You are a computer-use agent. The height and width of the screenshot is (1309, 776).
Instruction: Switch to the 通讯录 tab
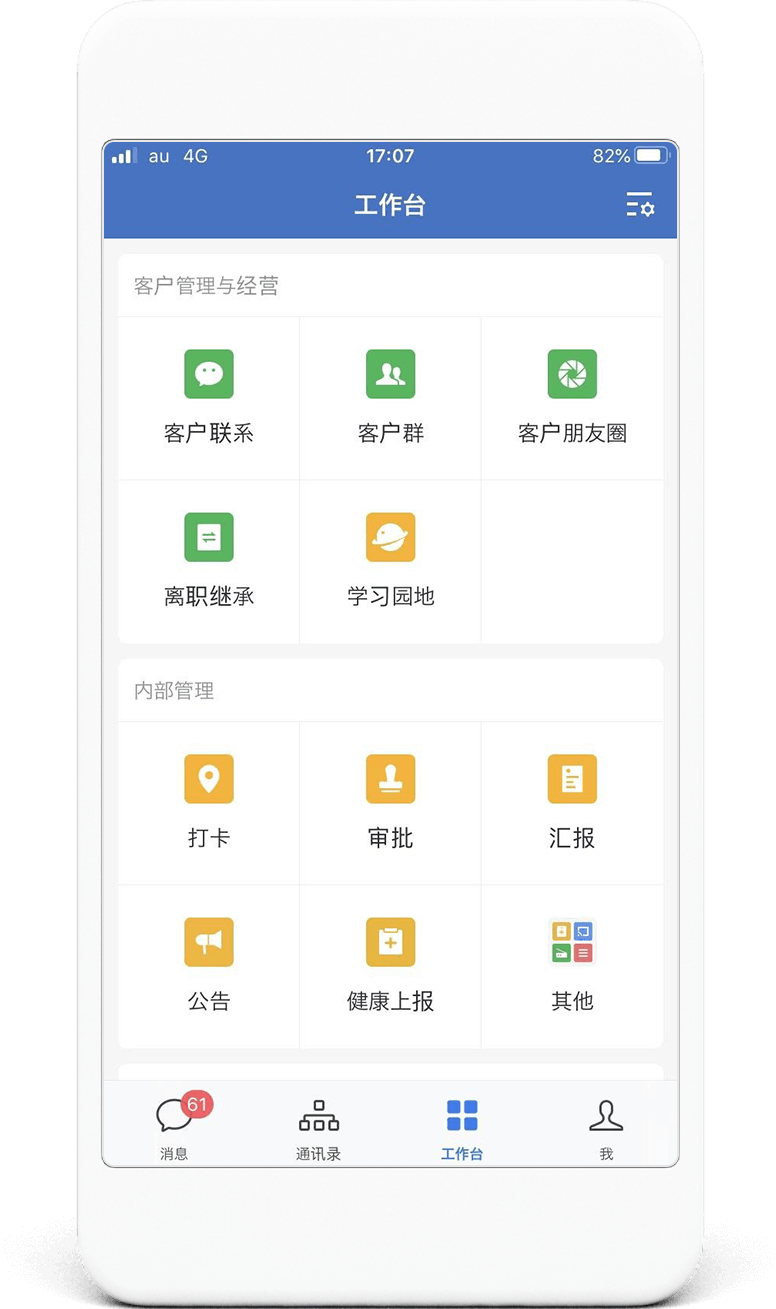coord(319,1127)
